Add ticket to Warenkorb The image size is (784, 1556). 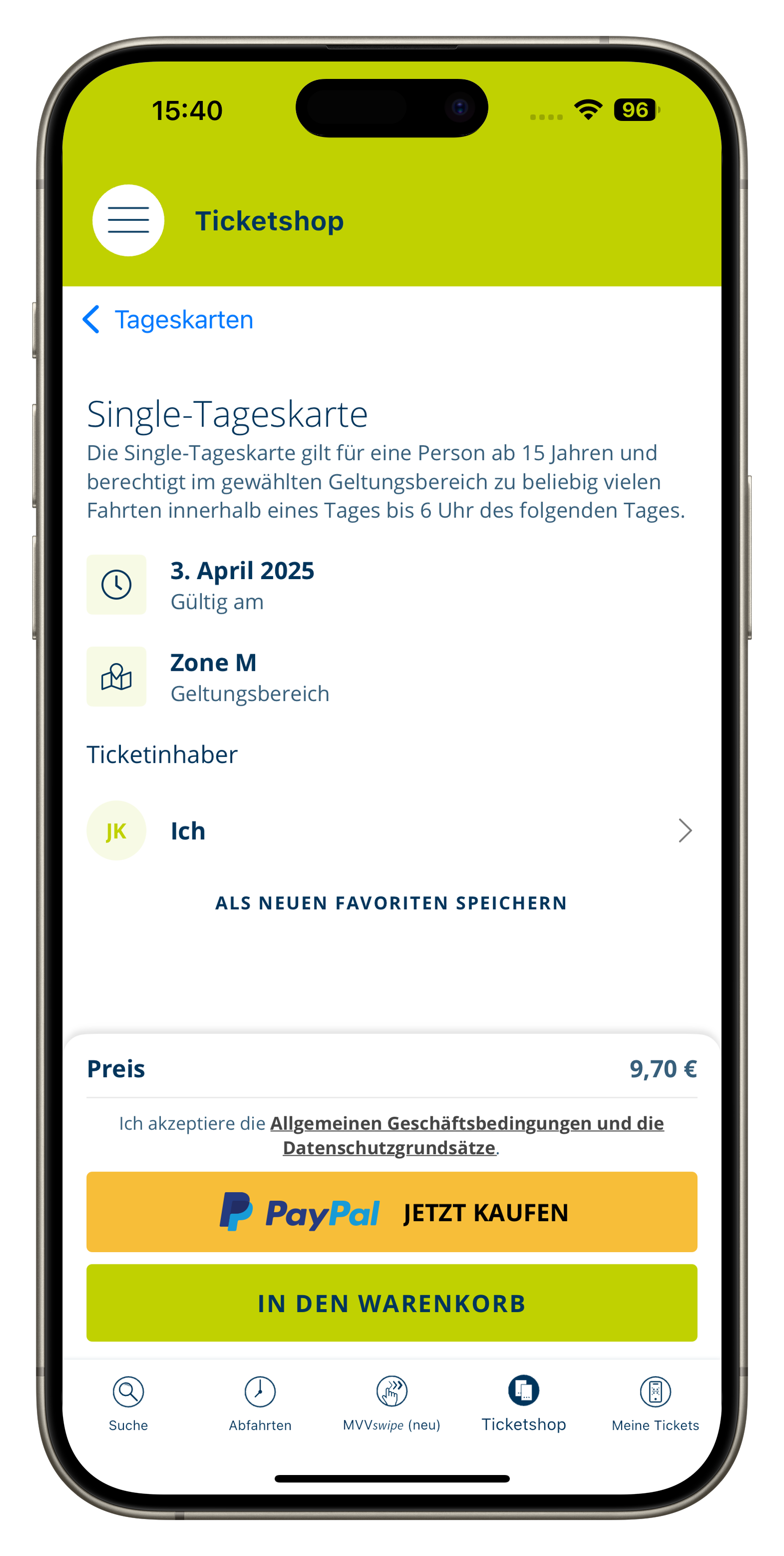point(391,1303)
